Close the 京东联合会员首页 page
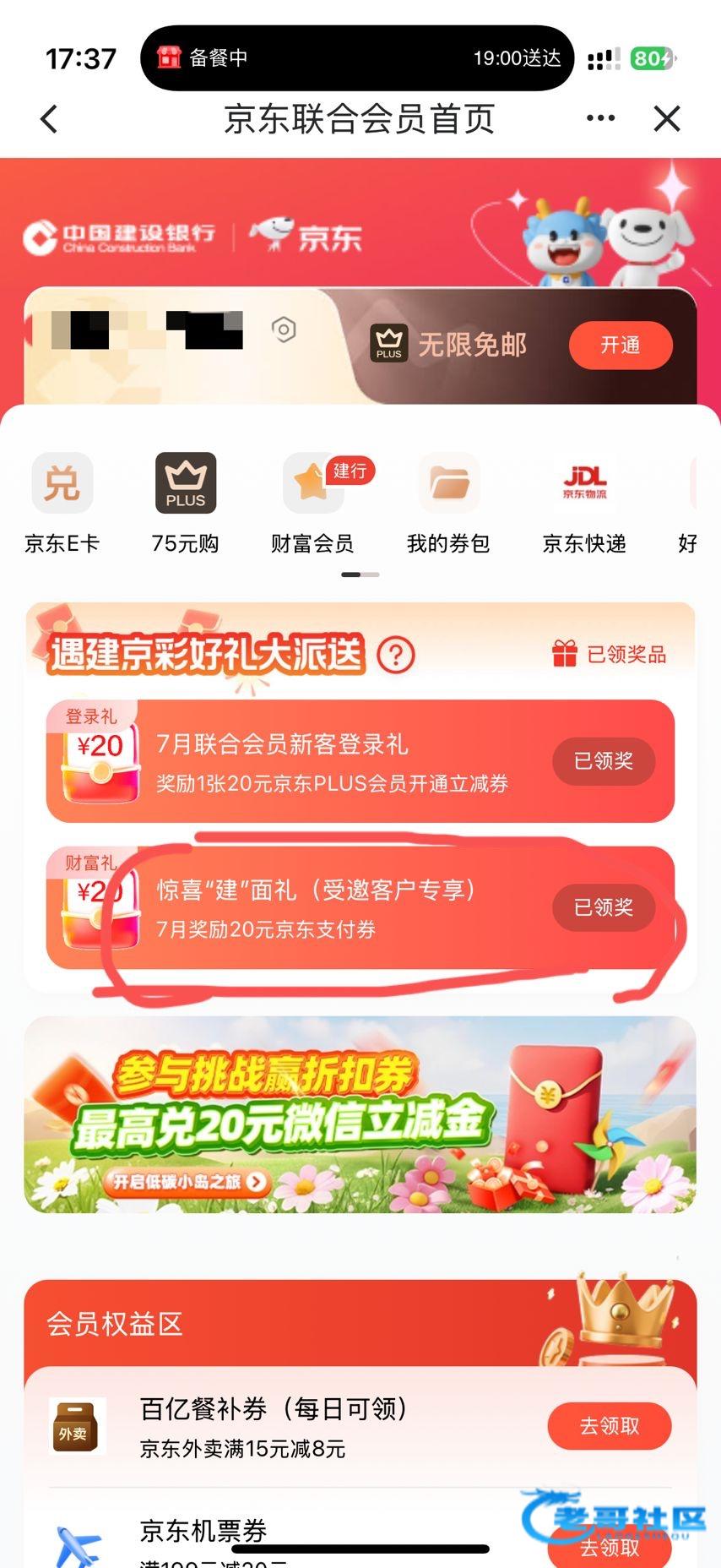The image size is (721, 1568). pyautogui.click(x=667, y=119)
